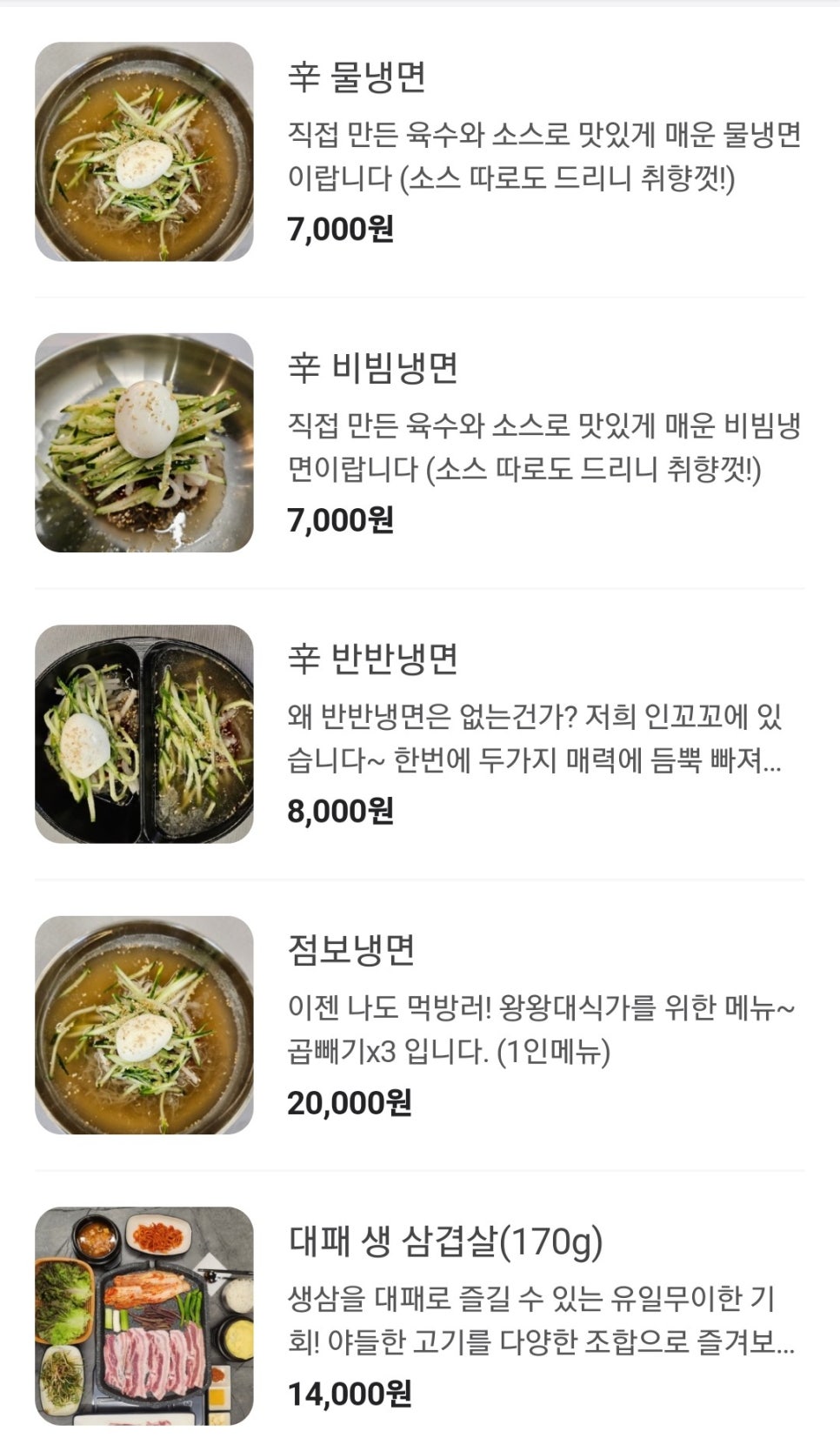Open 대패 생 삼겹살(170g) menu item
840x1438 pixels.
[445, 1241]
